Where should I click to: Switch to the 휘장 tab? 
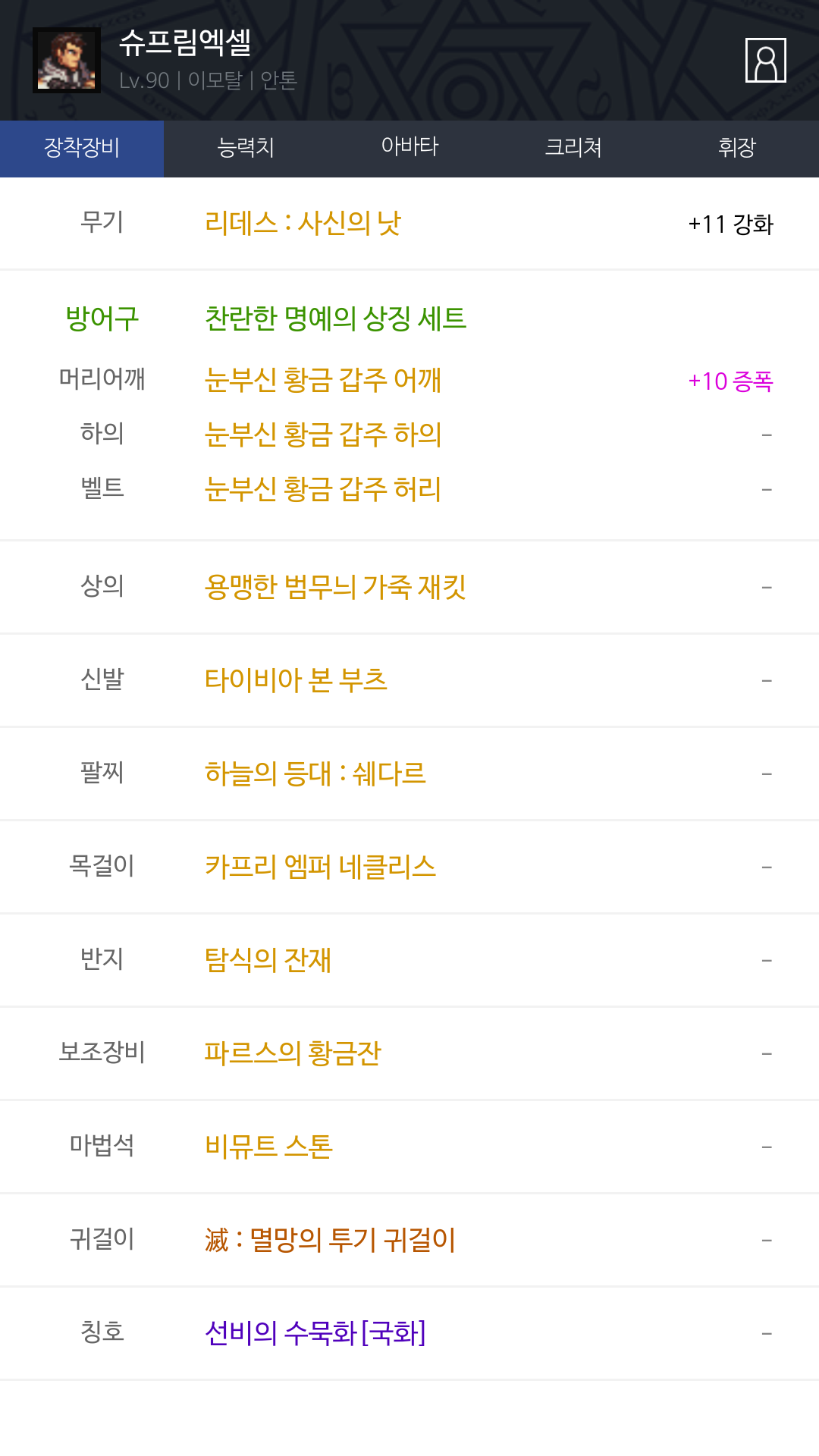point(737,148)
